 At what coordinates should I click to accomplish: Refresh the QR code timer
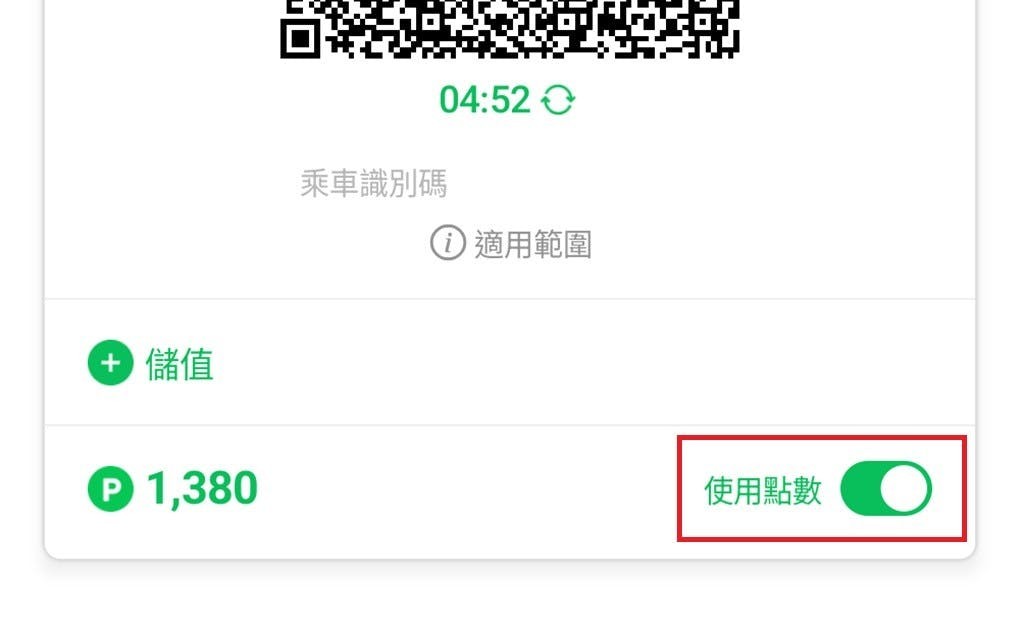(x=558, y=99)
